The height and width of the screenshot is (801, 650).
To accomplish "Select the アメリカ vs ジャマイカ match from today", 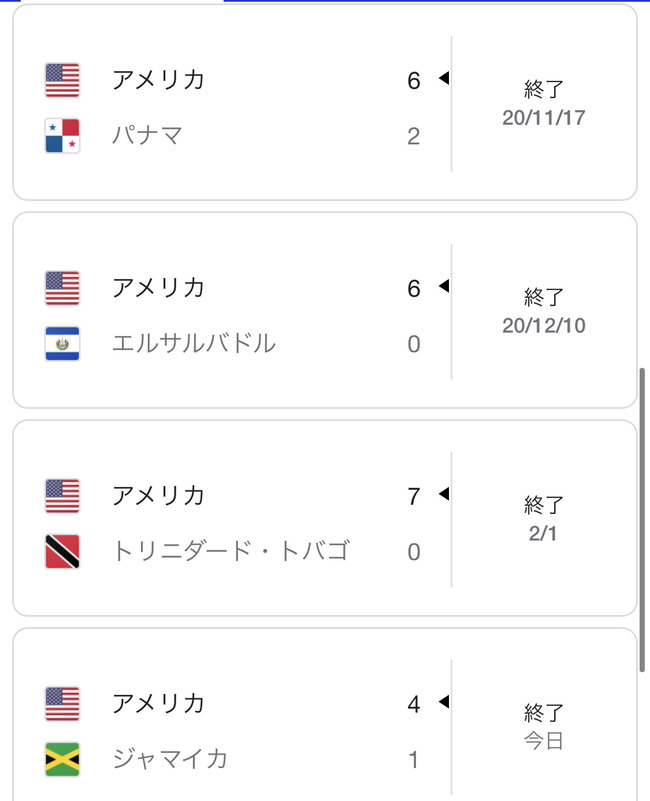I will click(x=324, y=727).
